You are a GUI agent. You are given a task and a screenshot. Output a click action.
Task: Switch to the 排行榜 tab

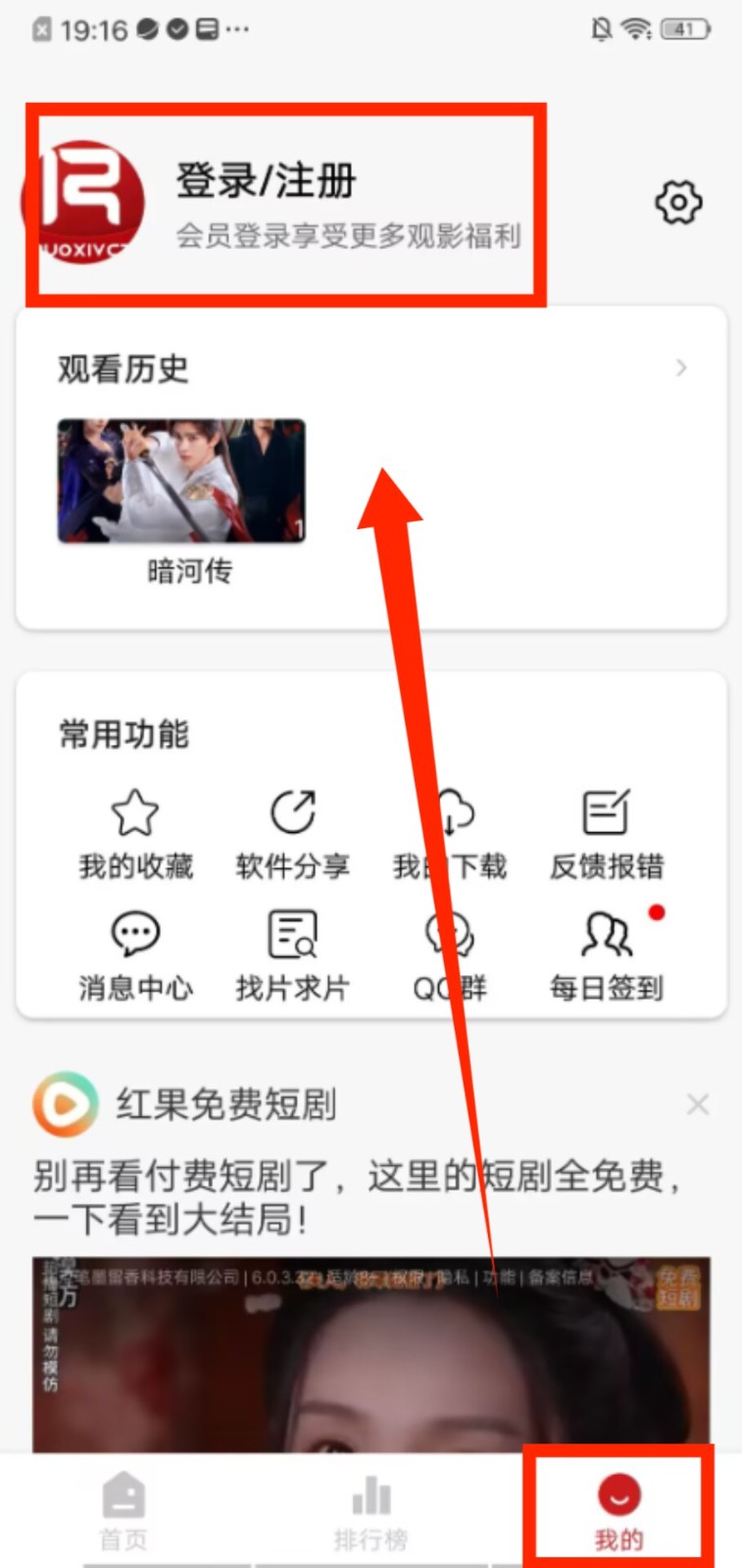click(x=371, y=1510)
